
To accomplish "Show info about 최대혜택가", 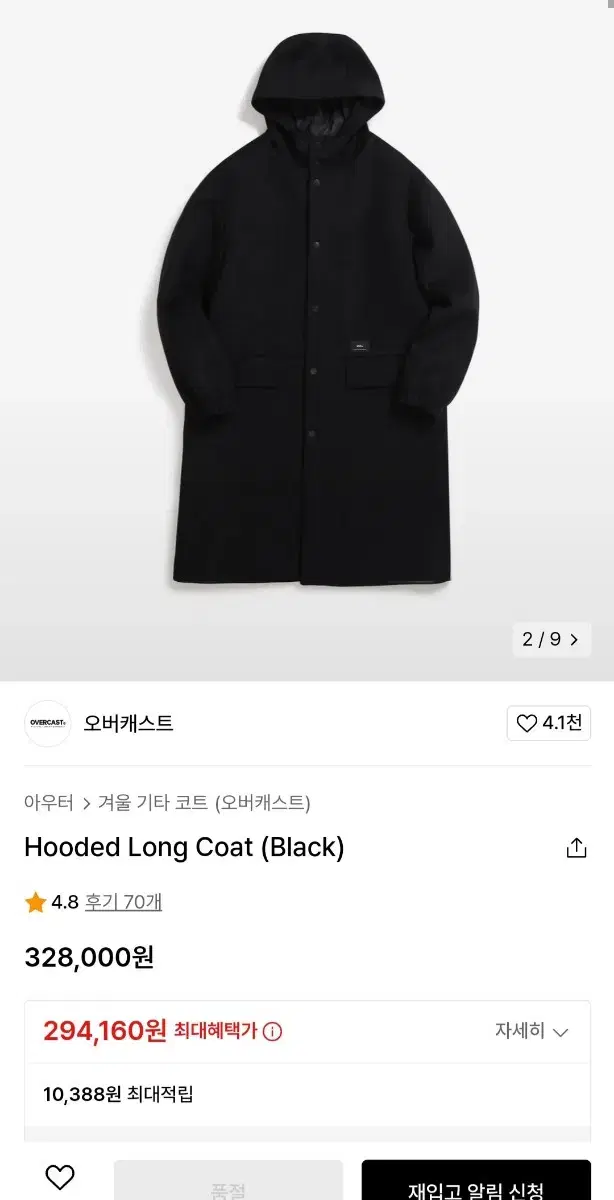I will coord(272,1031).
